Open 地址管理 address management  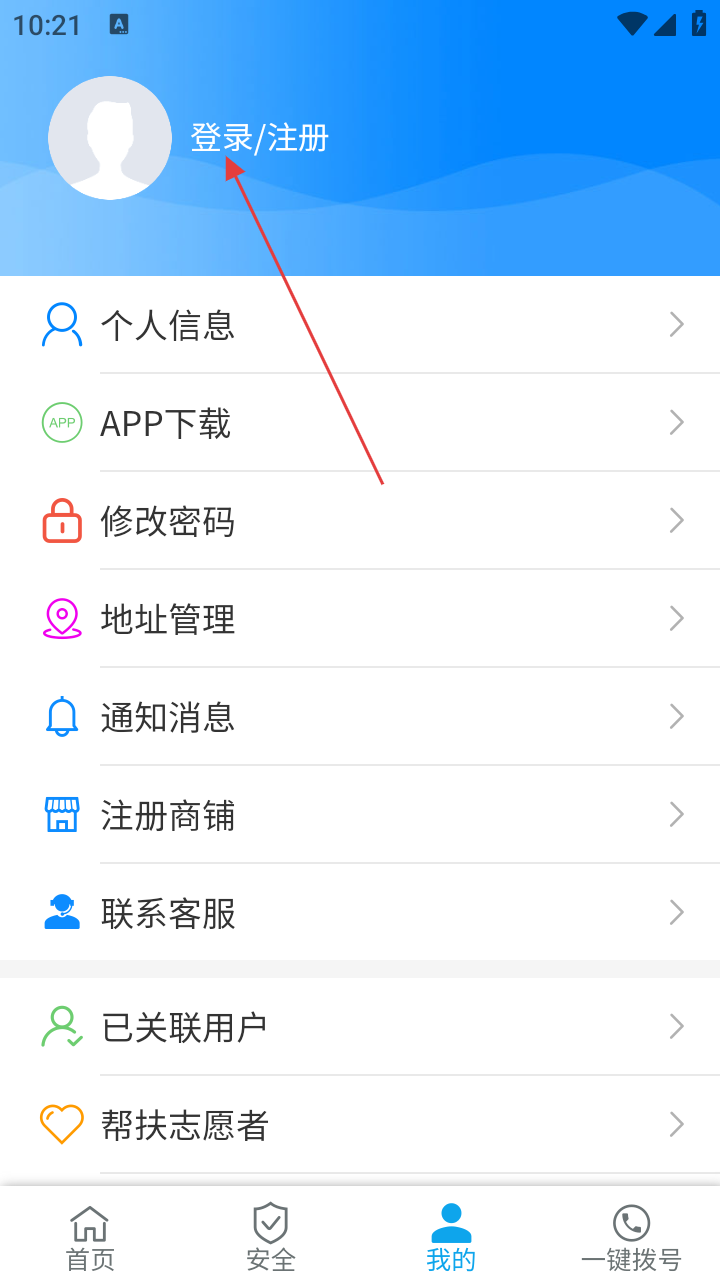pos(360,619)
